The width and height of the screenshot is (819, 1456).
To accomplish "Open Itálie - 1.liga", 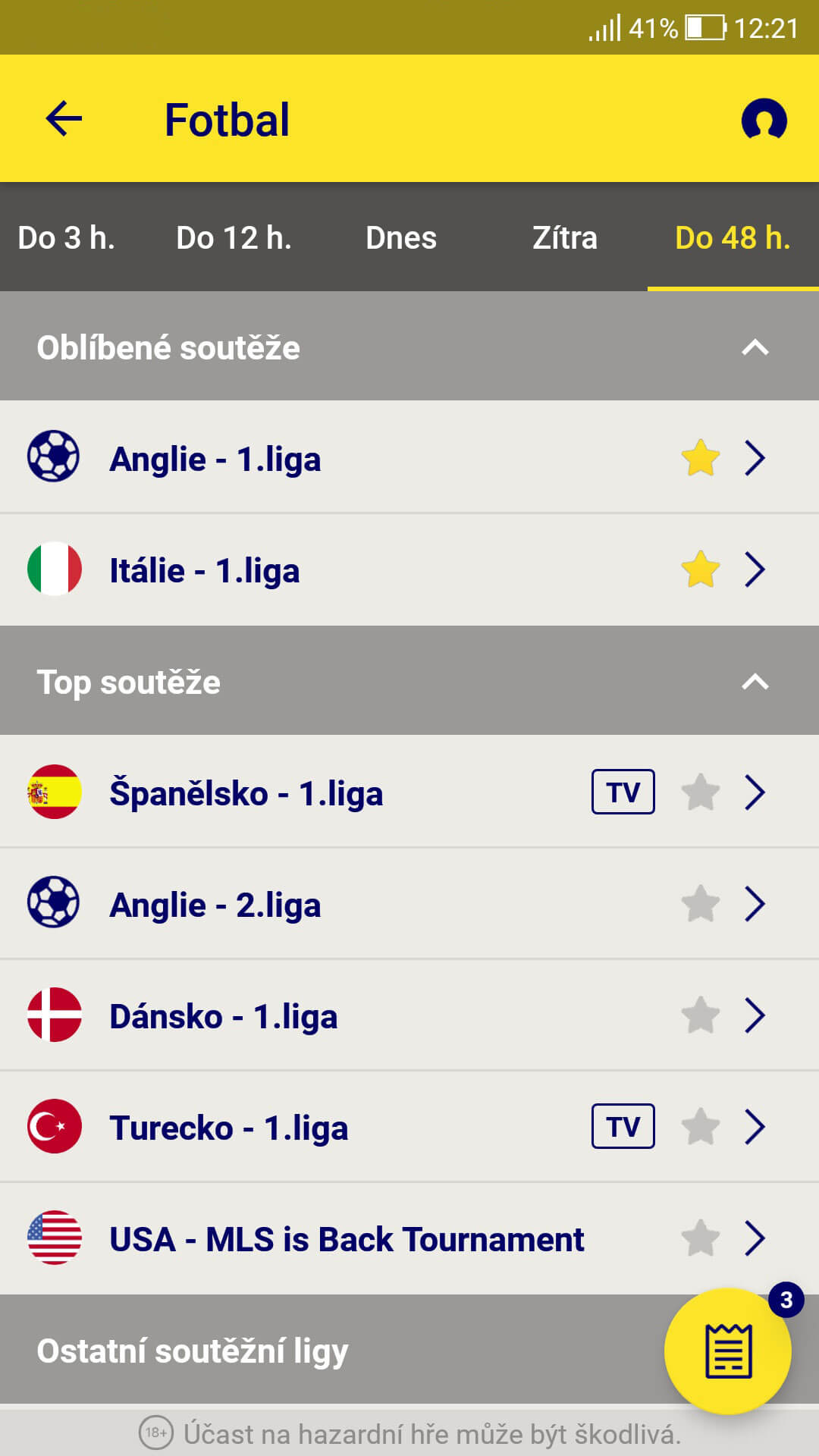I will coord(409,569).
